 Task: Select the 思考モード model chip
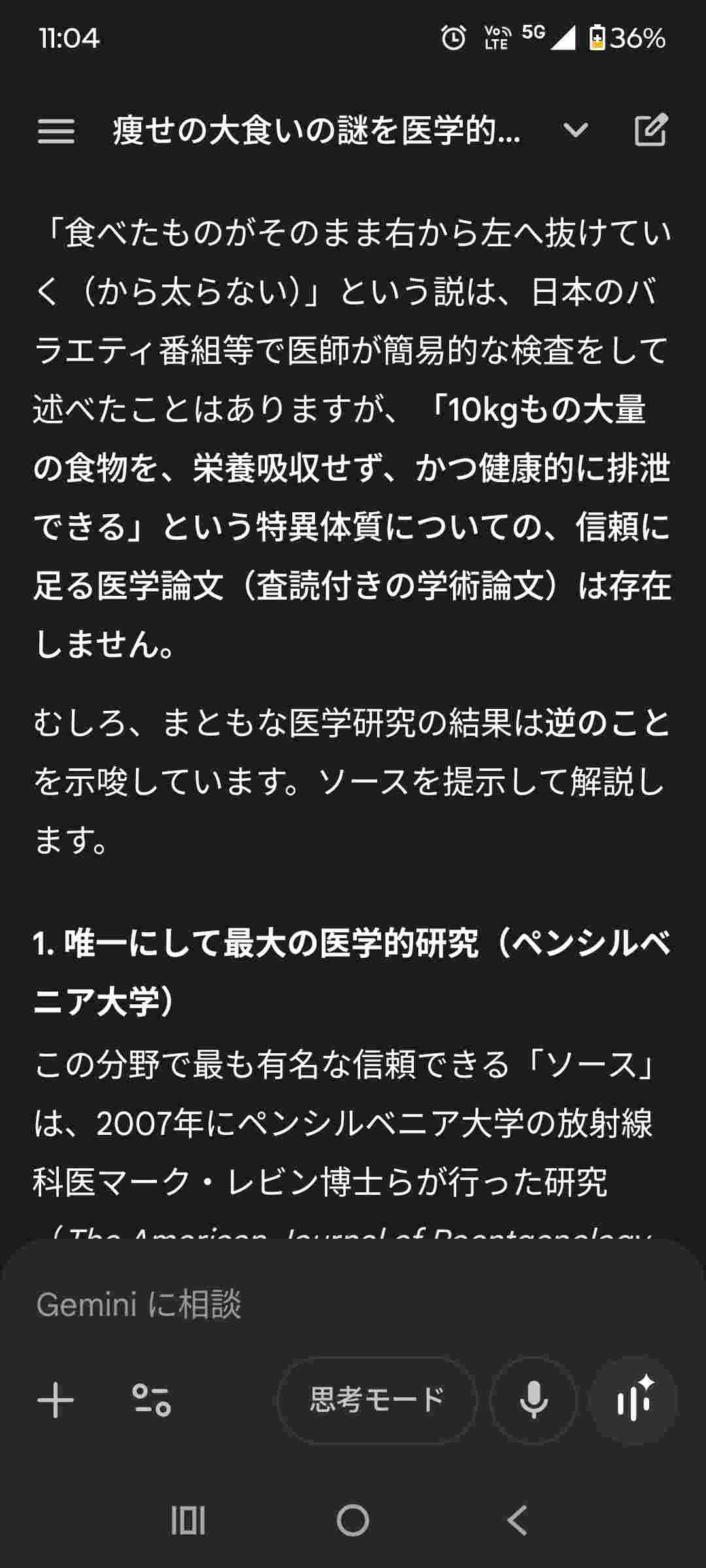[377, 1400]
